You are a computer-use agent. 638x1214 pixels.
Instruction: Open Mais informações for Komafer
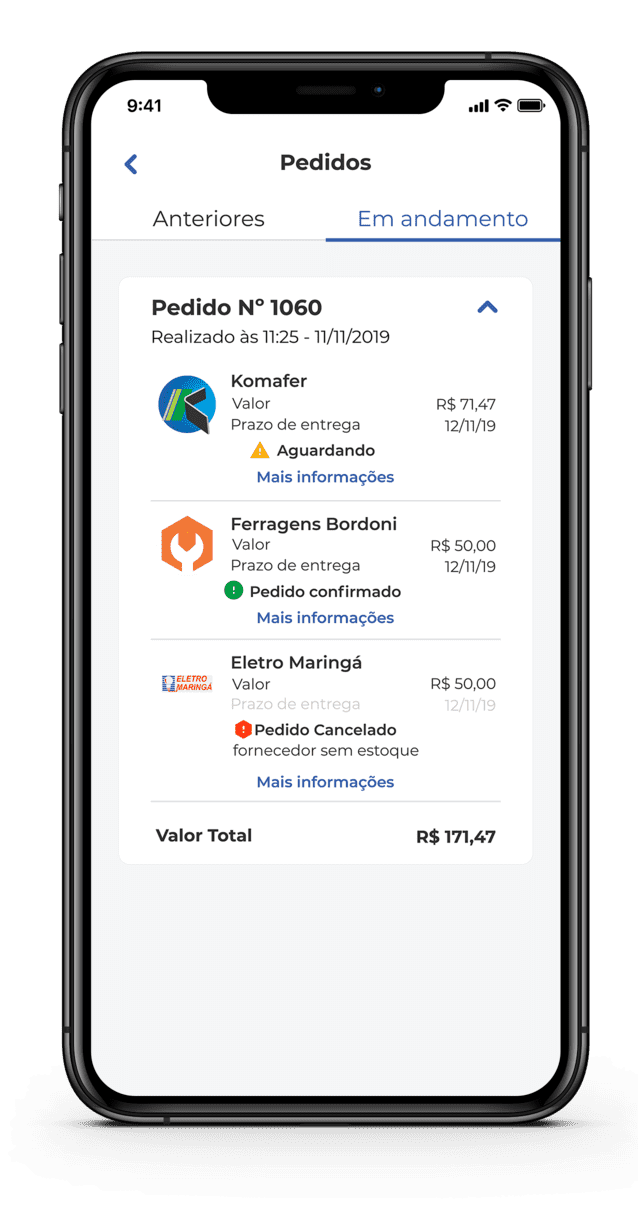point(325,477)
